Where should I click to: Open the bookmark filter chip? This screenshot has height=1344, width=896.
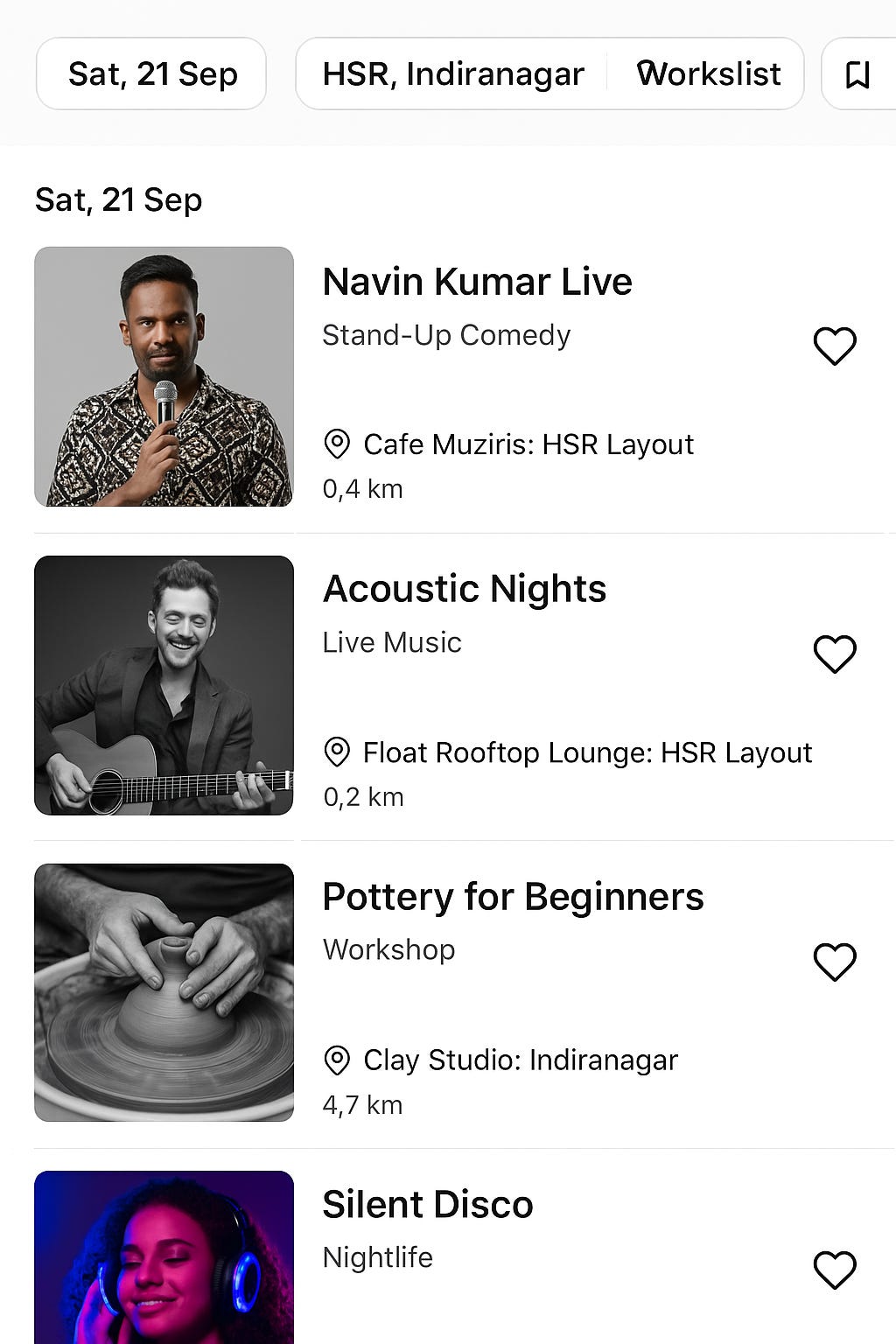point(857,74)
